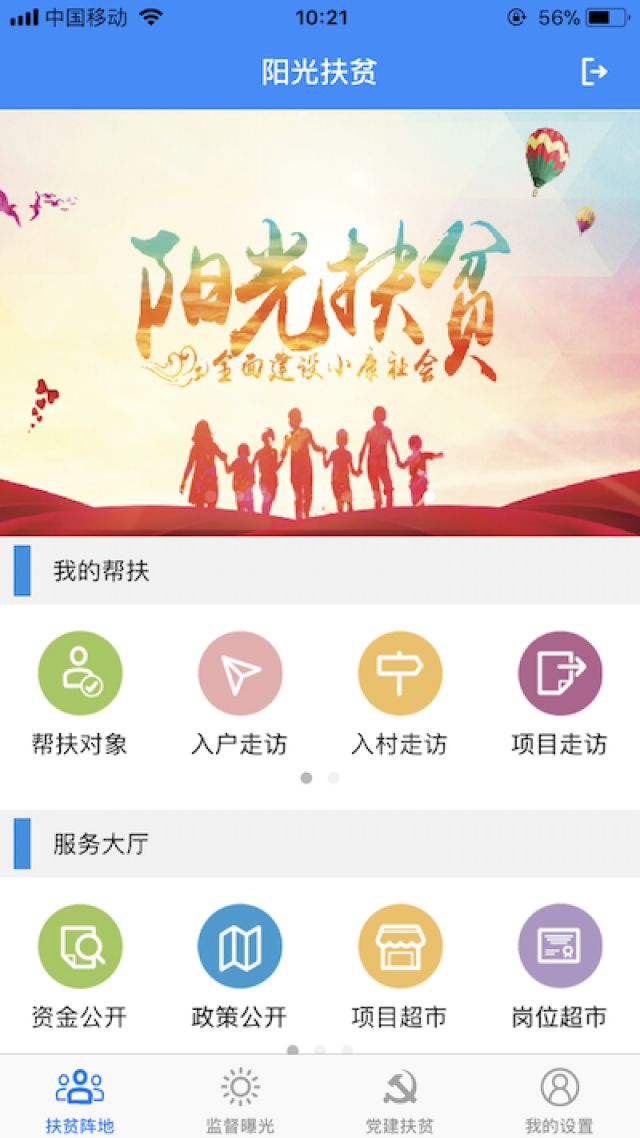Viewport: 640px width, 1138px height.
Task: Go to the 党建扶贫 tab
Action: [x=400, y=1100]
